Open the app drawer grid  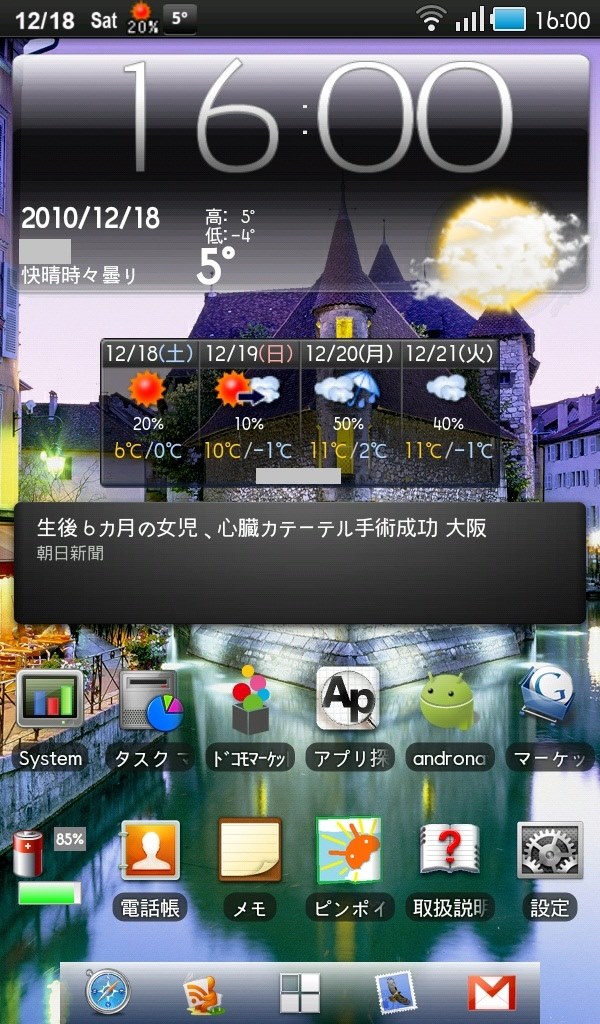pos(300,993)
